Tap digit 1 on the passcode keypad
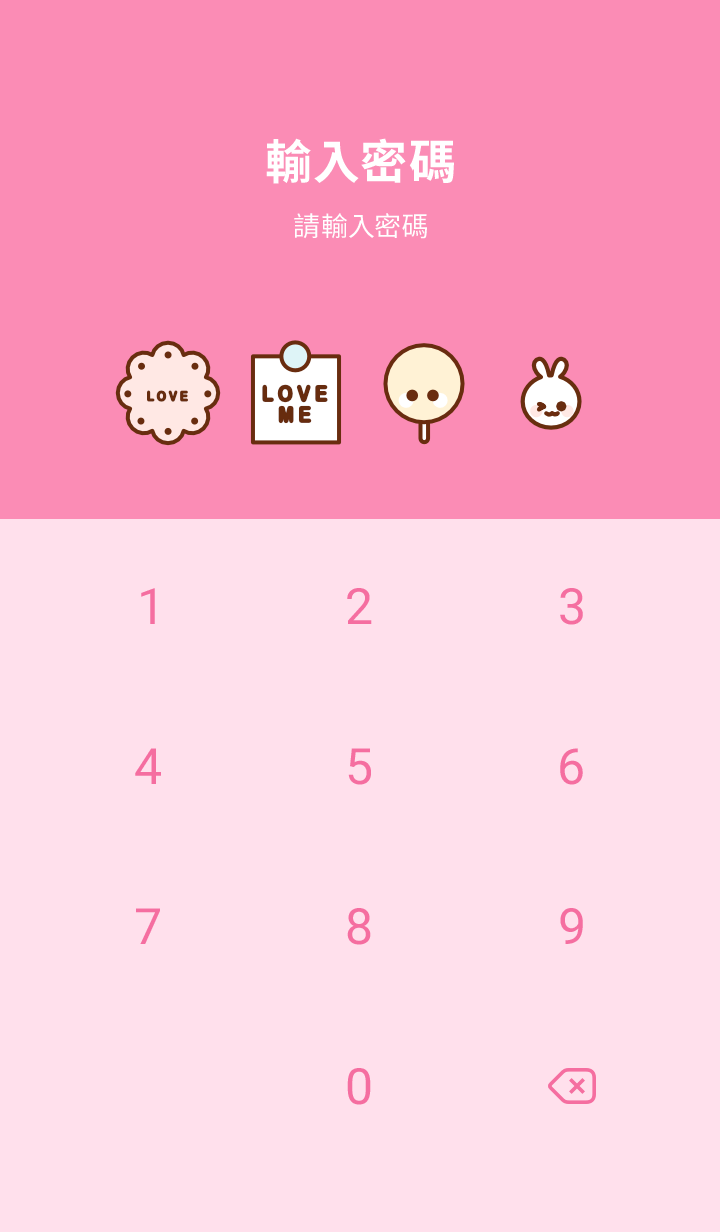 [x=150, y=607]
